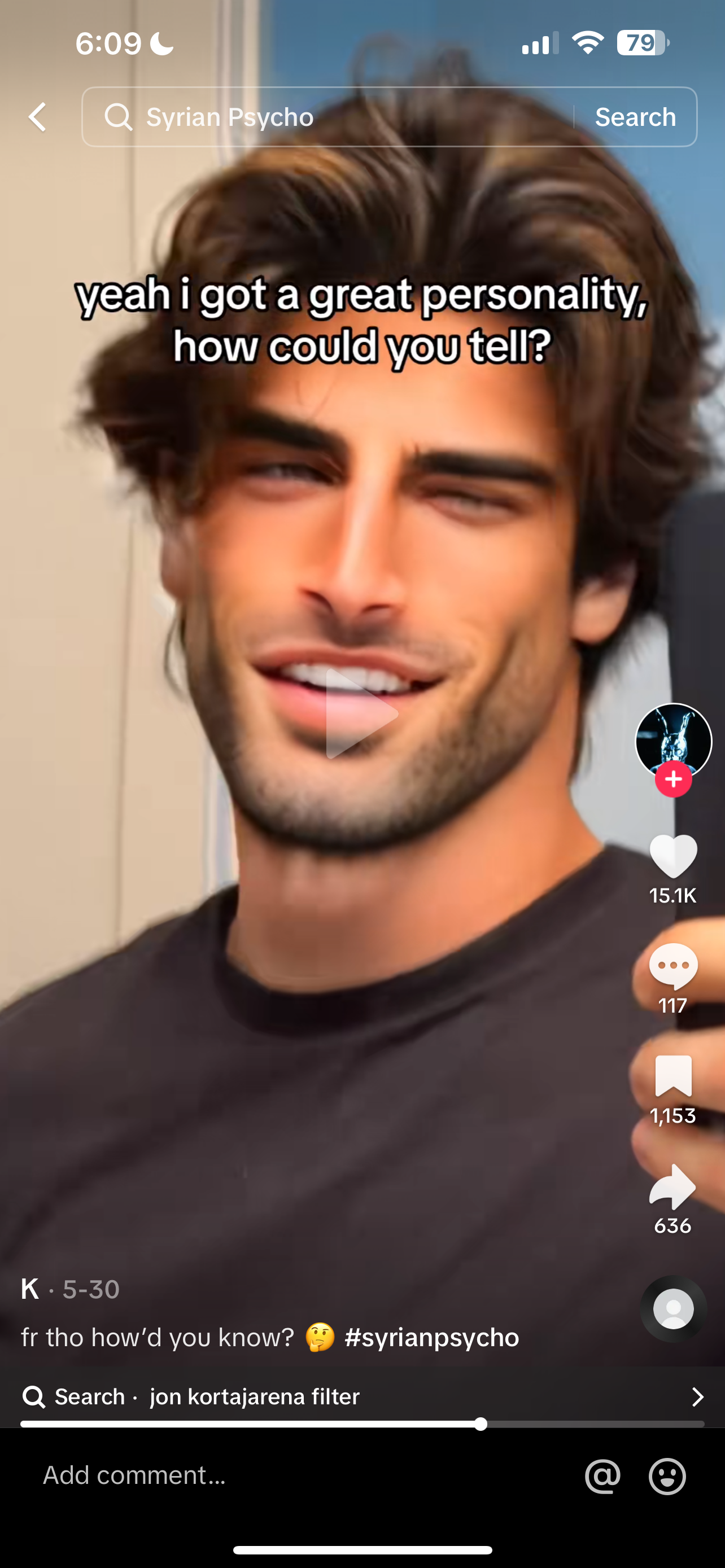Bookmark this video to favorites
This screenshot has width=725, height=1568.
tap(673, 1076)
